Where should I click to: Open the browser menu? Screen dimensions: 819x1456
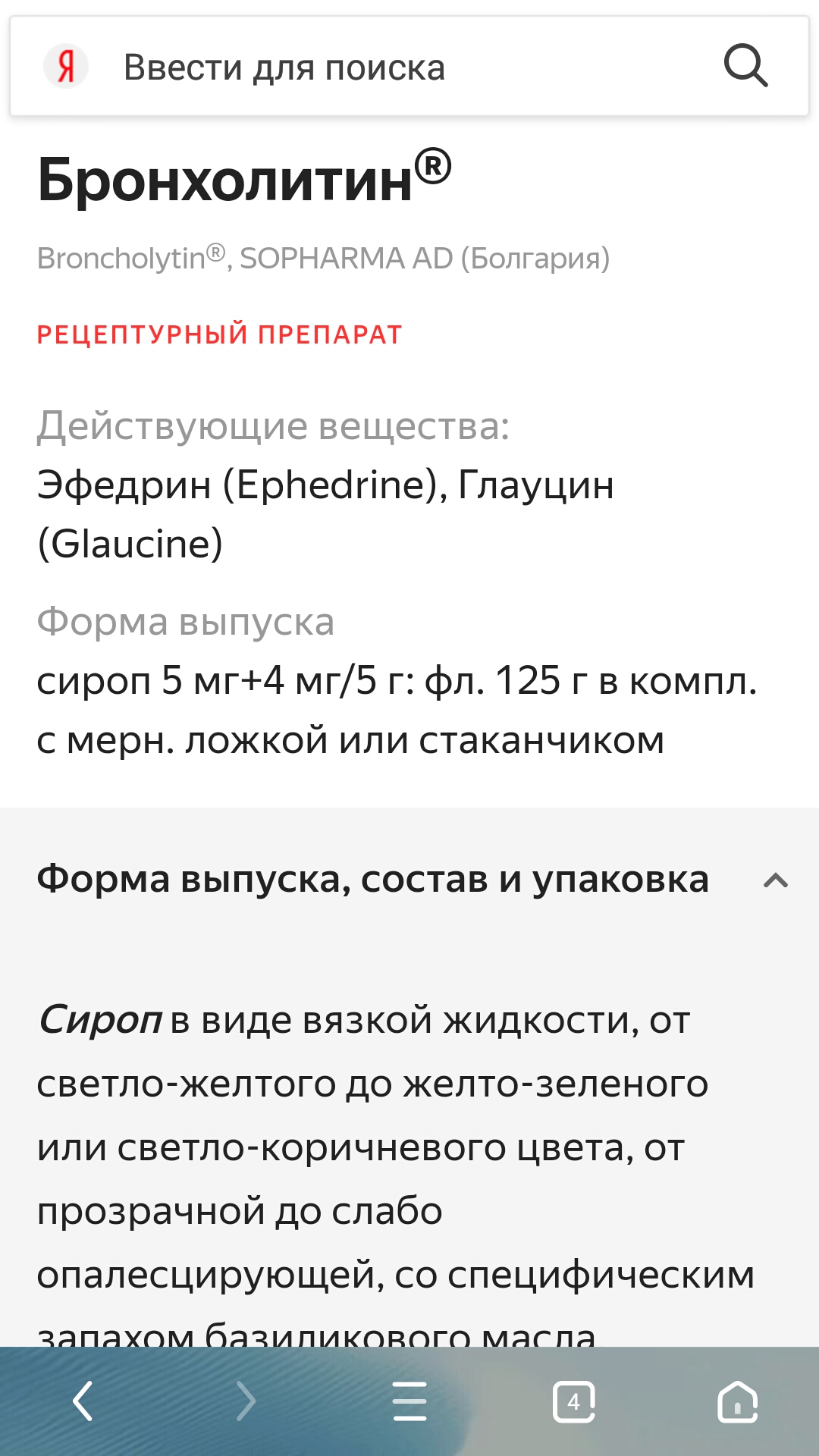pyautogui.click(x=409, y=1401)
